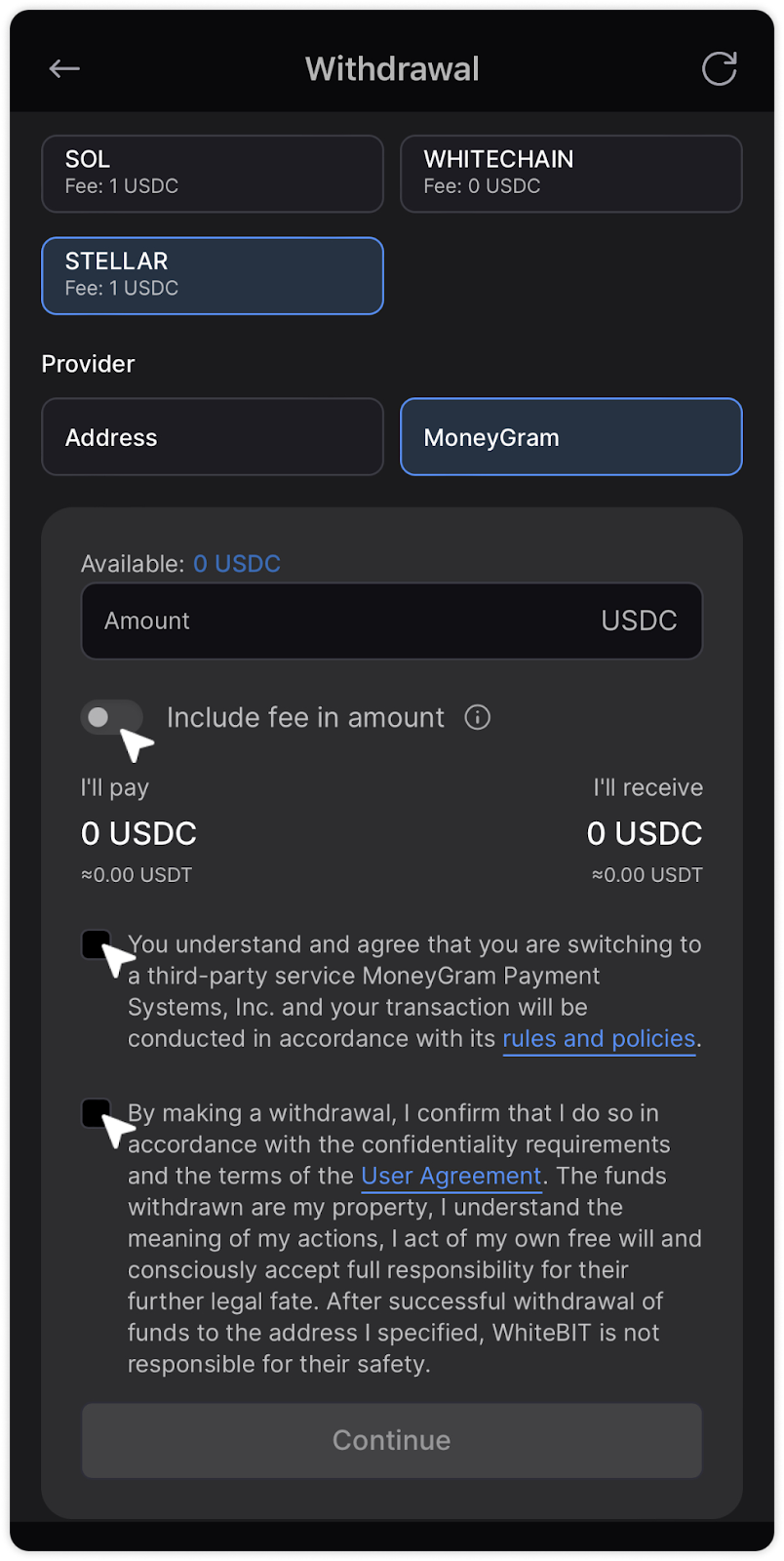Focus the Amount input field
Screen dimensions: 784x1561
(392, 620)
